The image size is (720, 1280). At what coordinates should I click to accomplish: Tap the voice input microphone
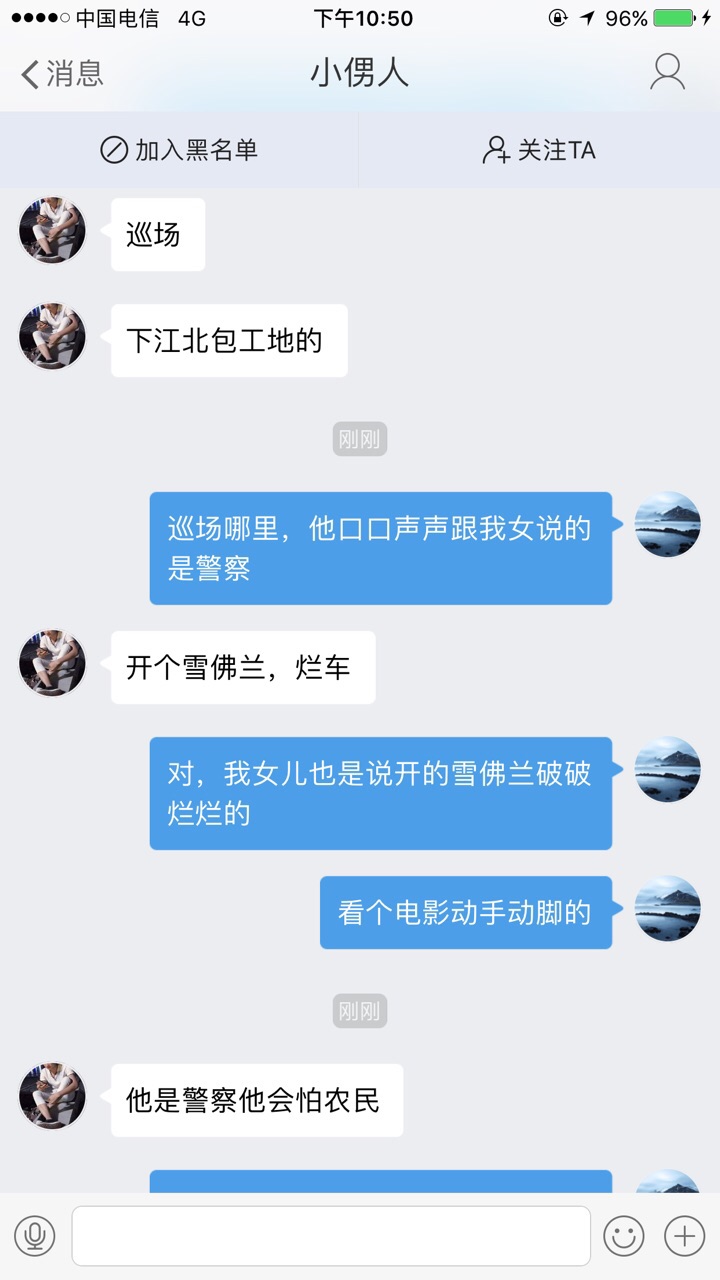35,1237
